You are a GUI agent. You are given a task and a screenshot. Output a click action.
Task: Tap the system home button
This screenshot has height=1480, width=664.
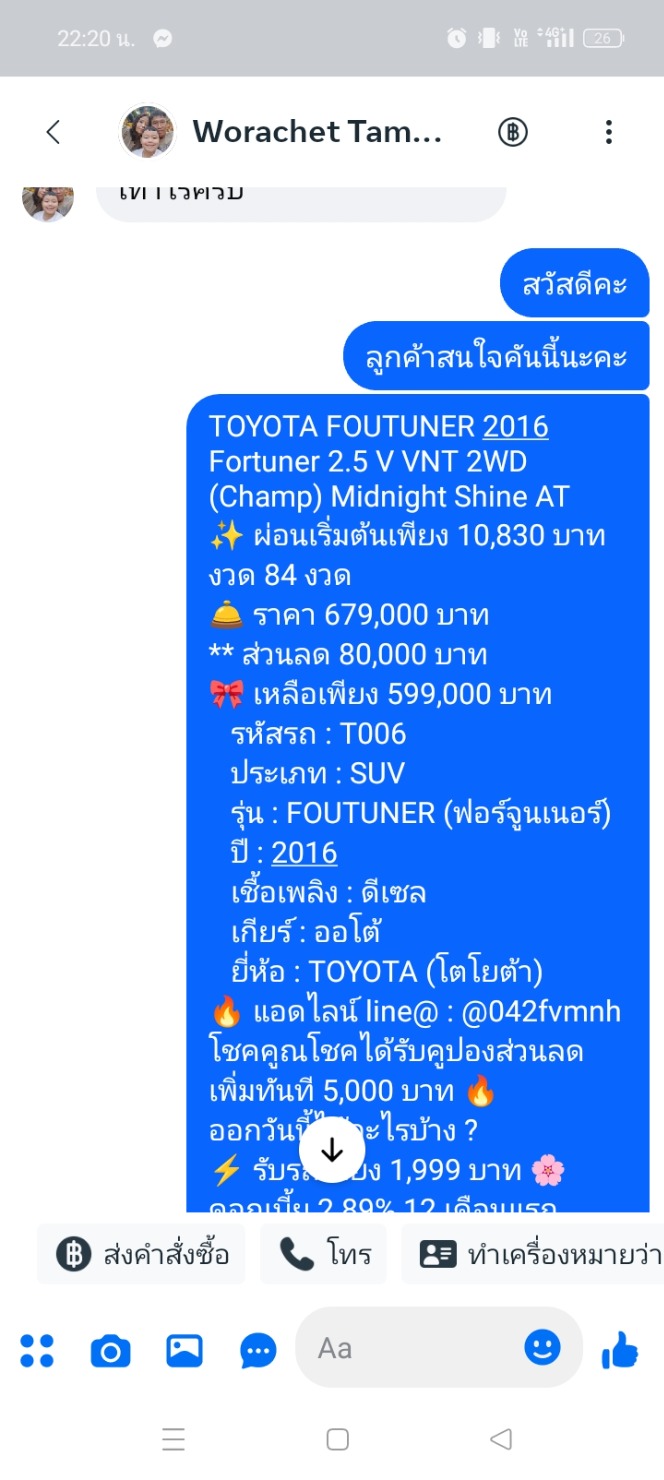tap(338, 1439)
